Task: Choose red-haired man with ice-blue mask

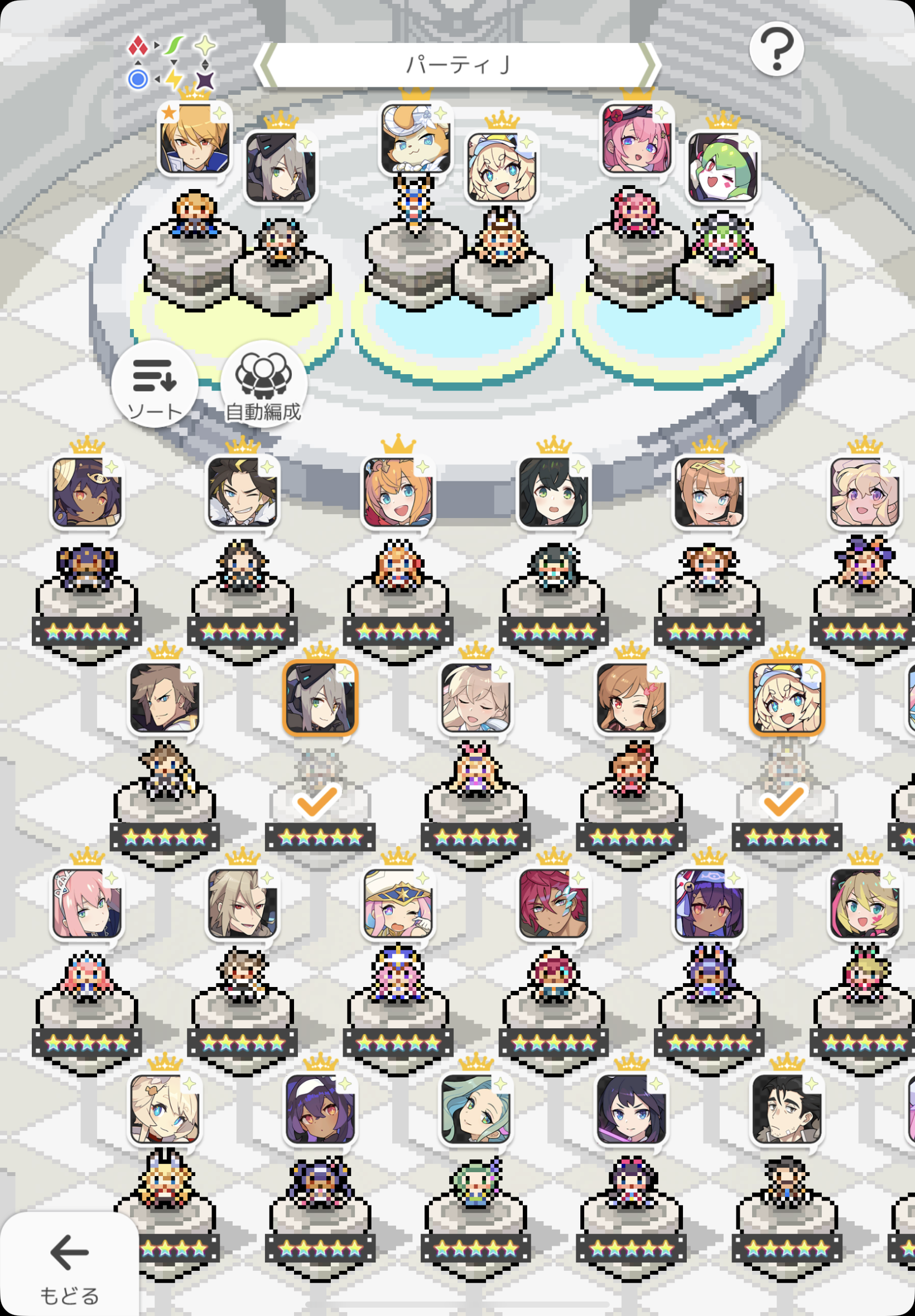Action: pos(553,903)
